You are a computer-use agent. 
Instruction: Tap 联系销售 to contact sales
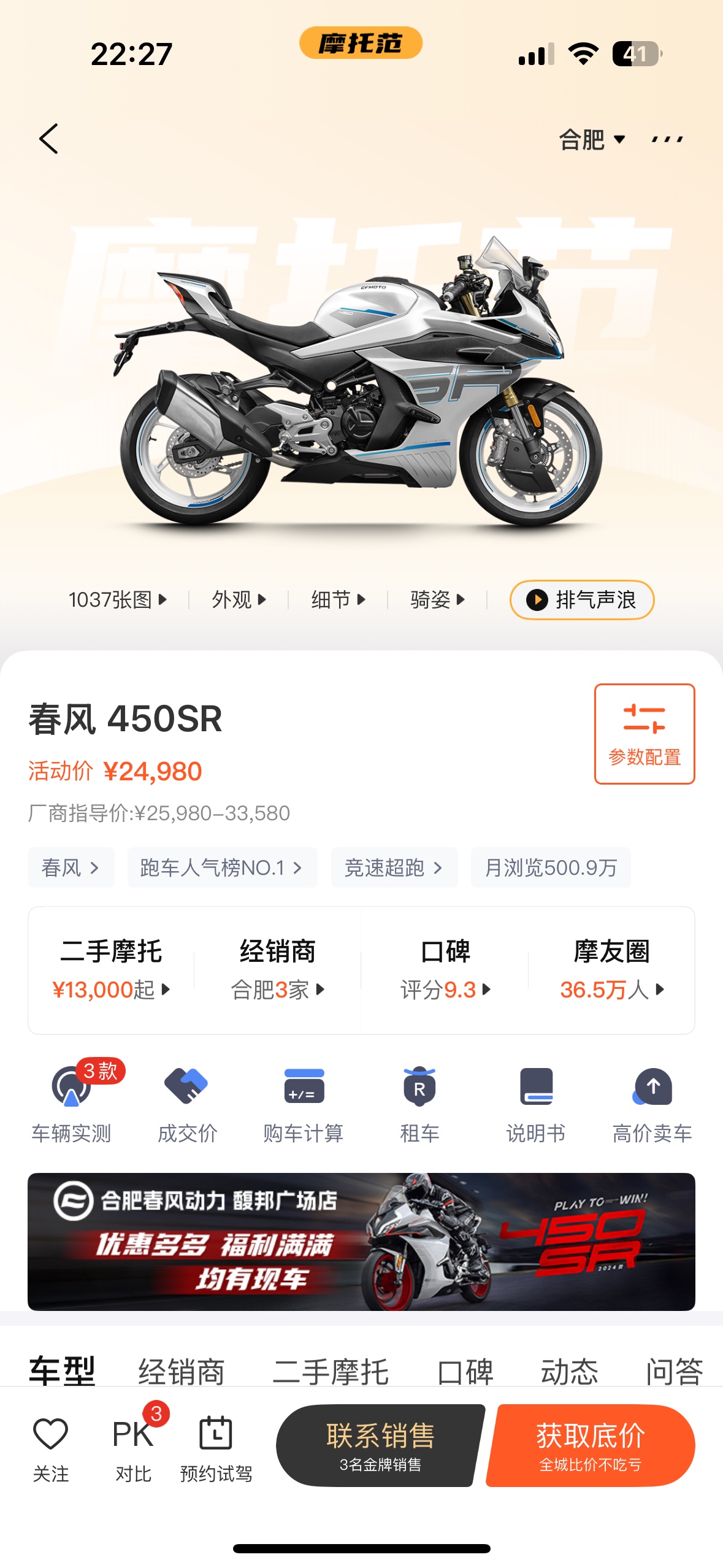coord(380,1445)
